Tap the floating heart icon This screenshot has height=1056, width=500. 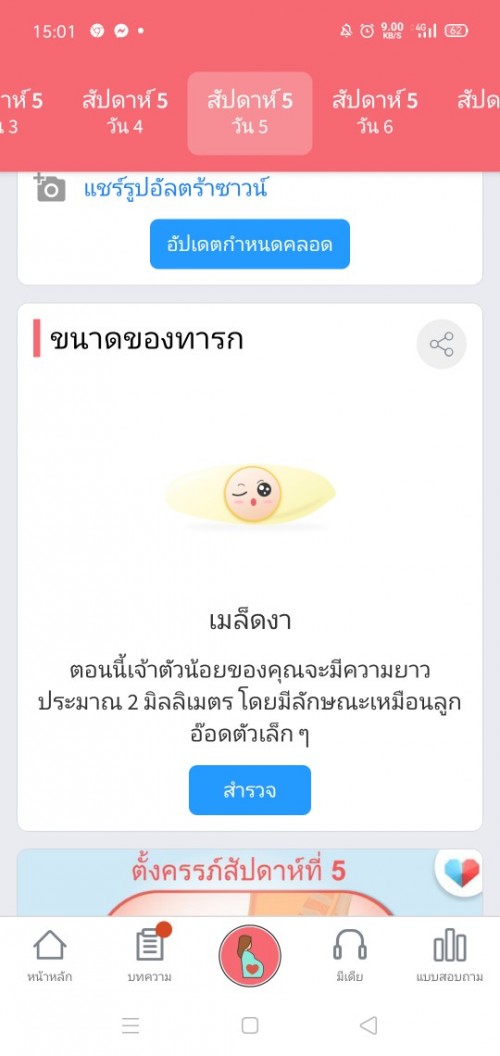click(462, 873)
